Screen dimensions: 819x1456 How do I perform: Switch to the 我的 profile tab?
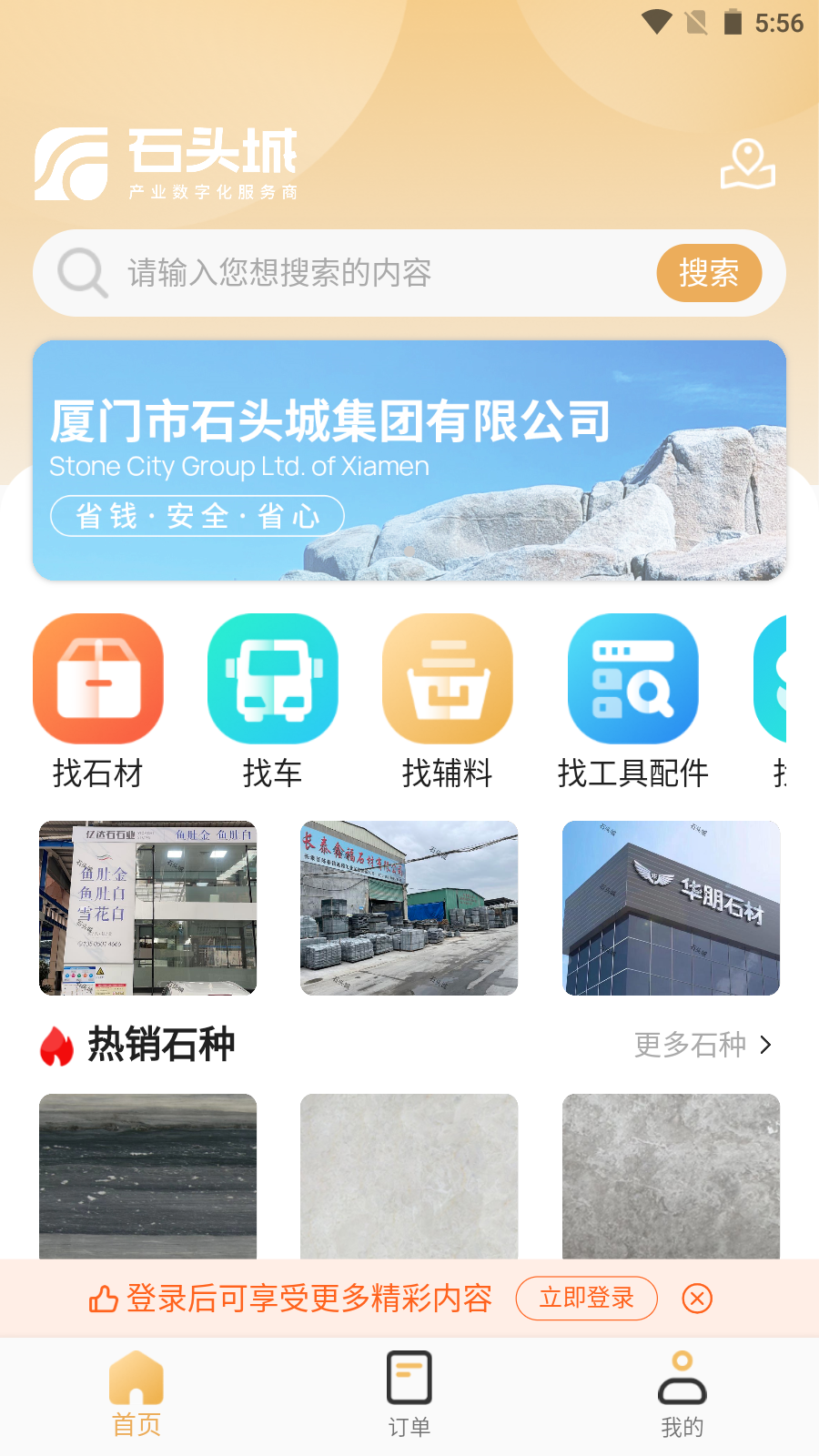[681, 1392]
